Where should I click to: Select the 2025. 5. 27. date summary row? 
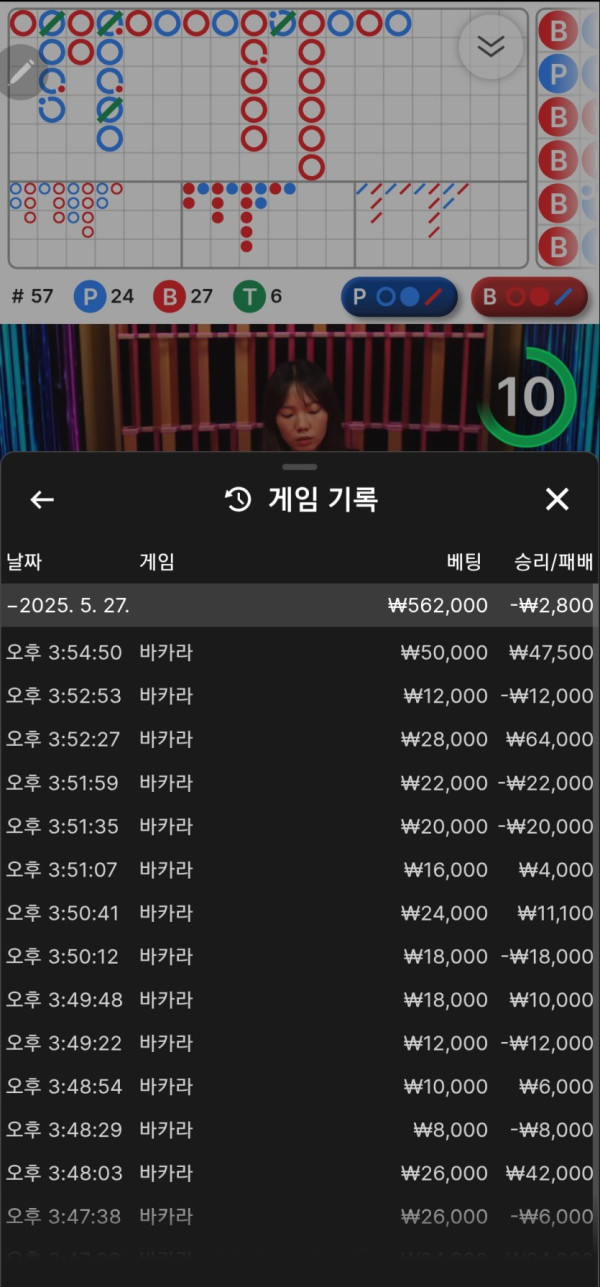(300, 606)
